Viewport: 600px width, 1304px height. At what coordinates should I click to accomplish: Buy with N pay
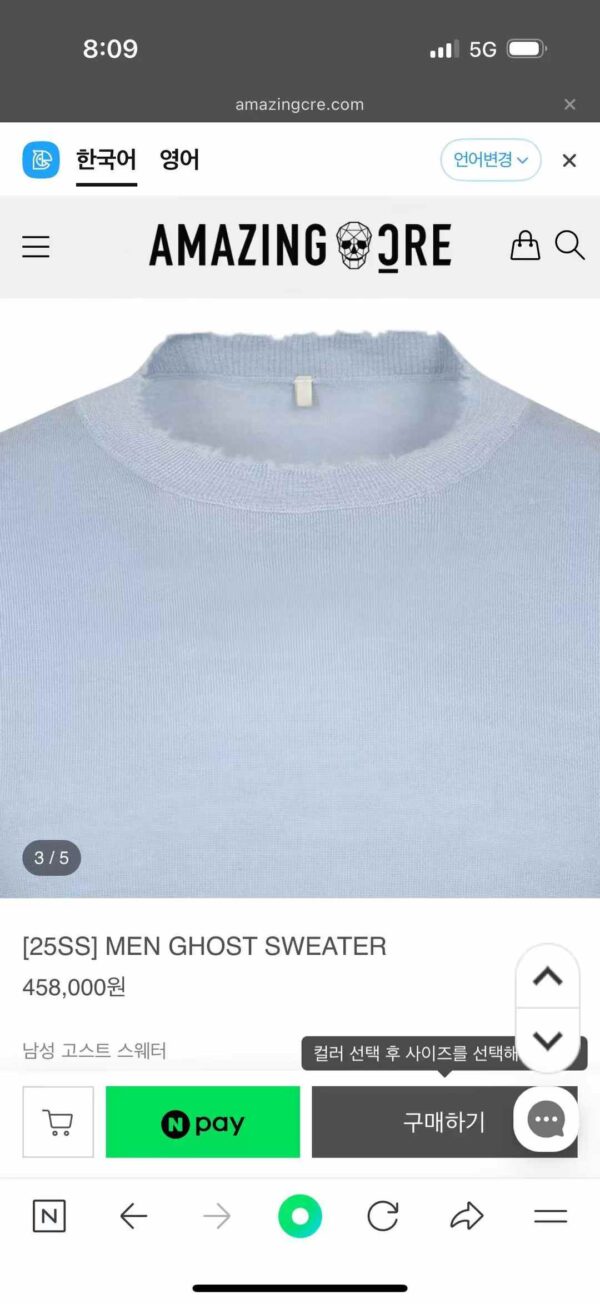[x=203, y=1122]
